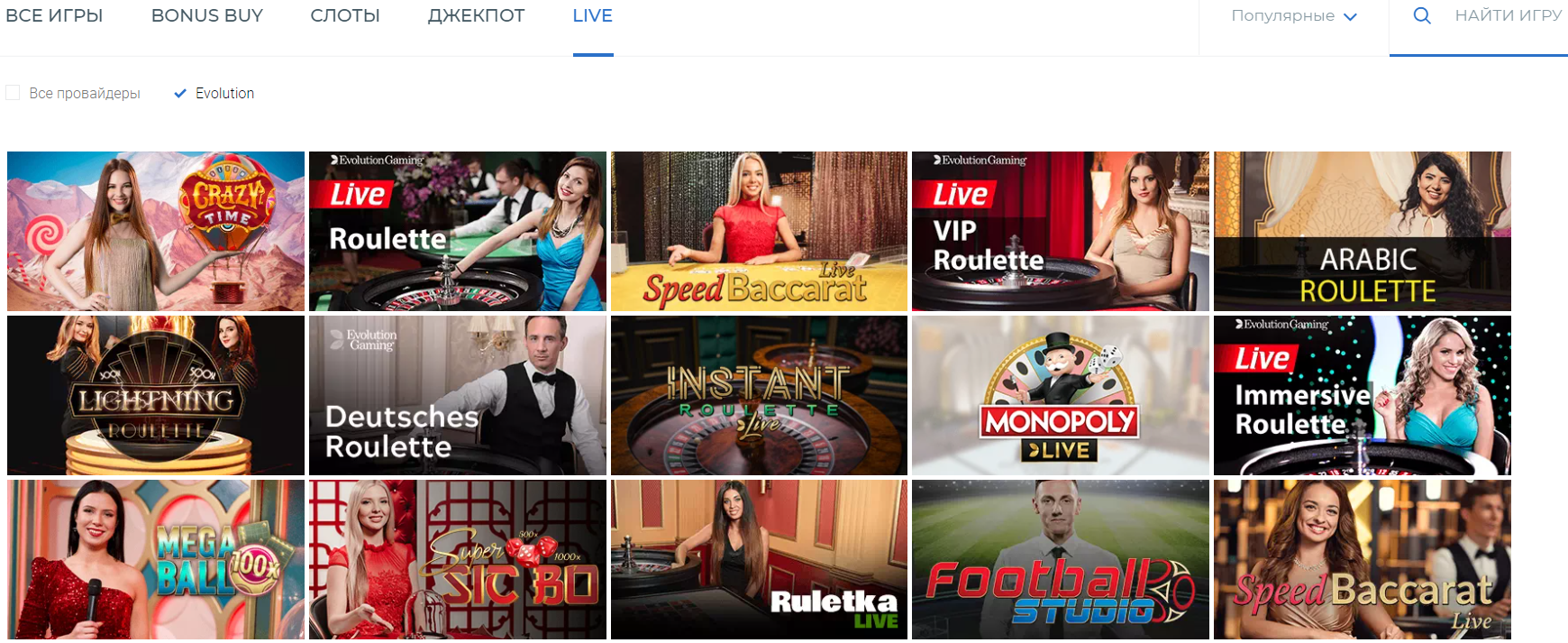Expand the Популярные sorting dropdown
The height and width of the screenshot is (643, 1568).
1293,16
